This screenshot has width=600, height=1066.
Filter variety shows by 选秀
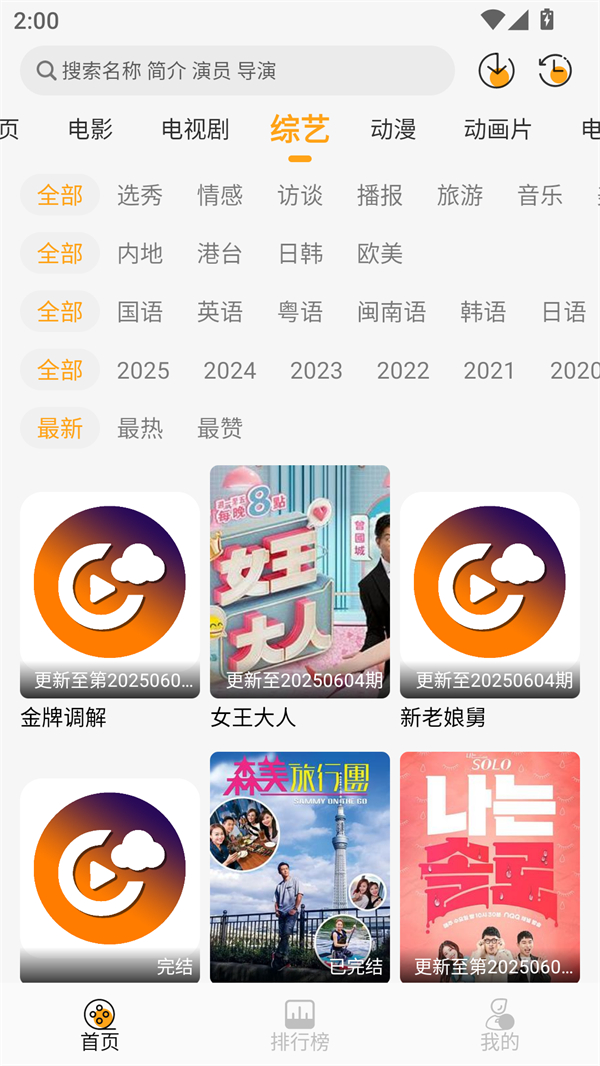[x=140, y=195]
